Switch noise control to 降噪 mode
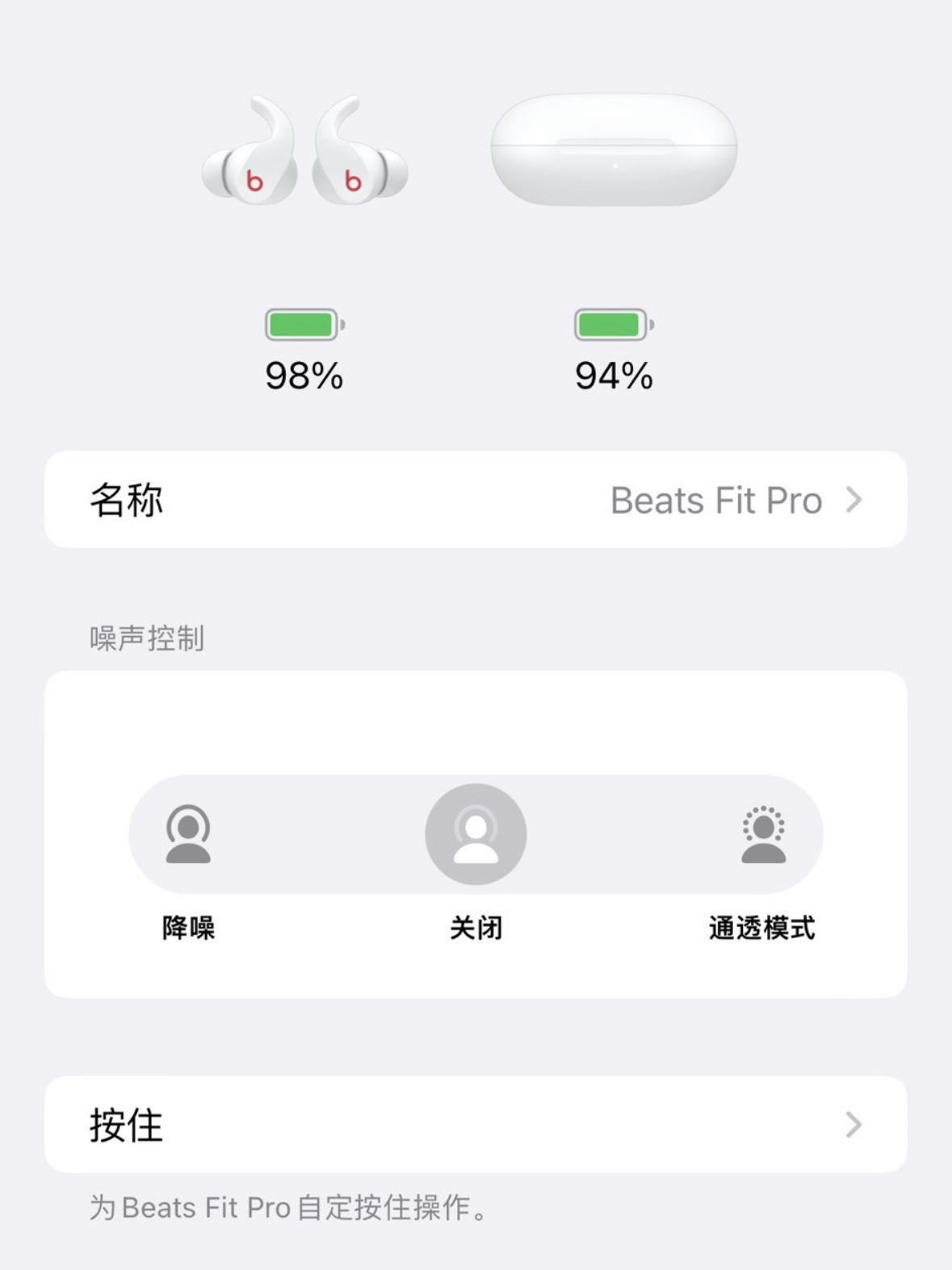This screenshot has width=952, height=1270. [188, 835]
